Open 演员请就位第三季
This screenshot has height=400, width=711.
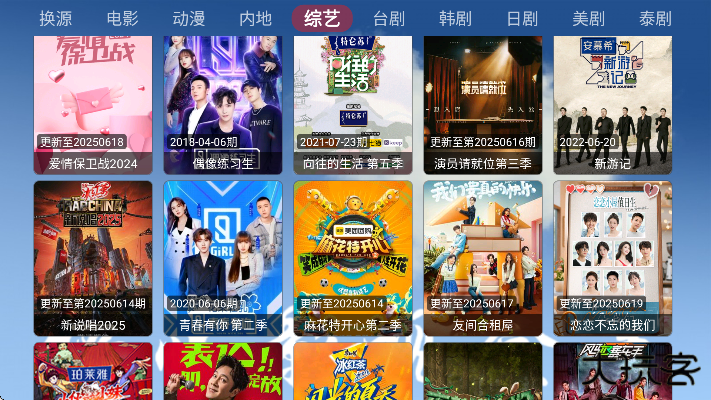click(483, 100)
